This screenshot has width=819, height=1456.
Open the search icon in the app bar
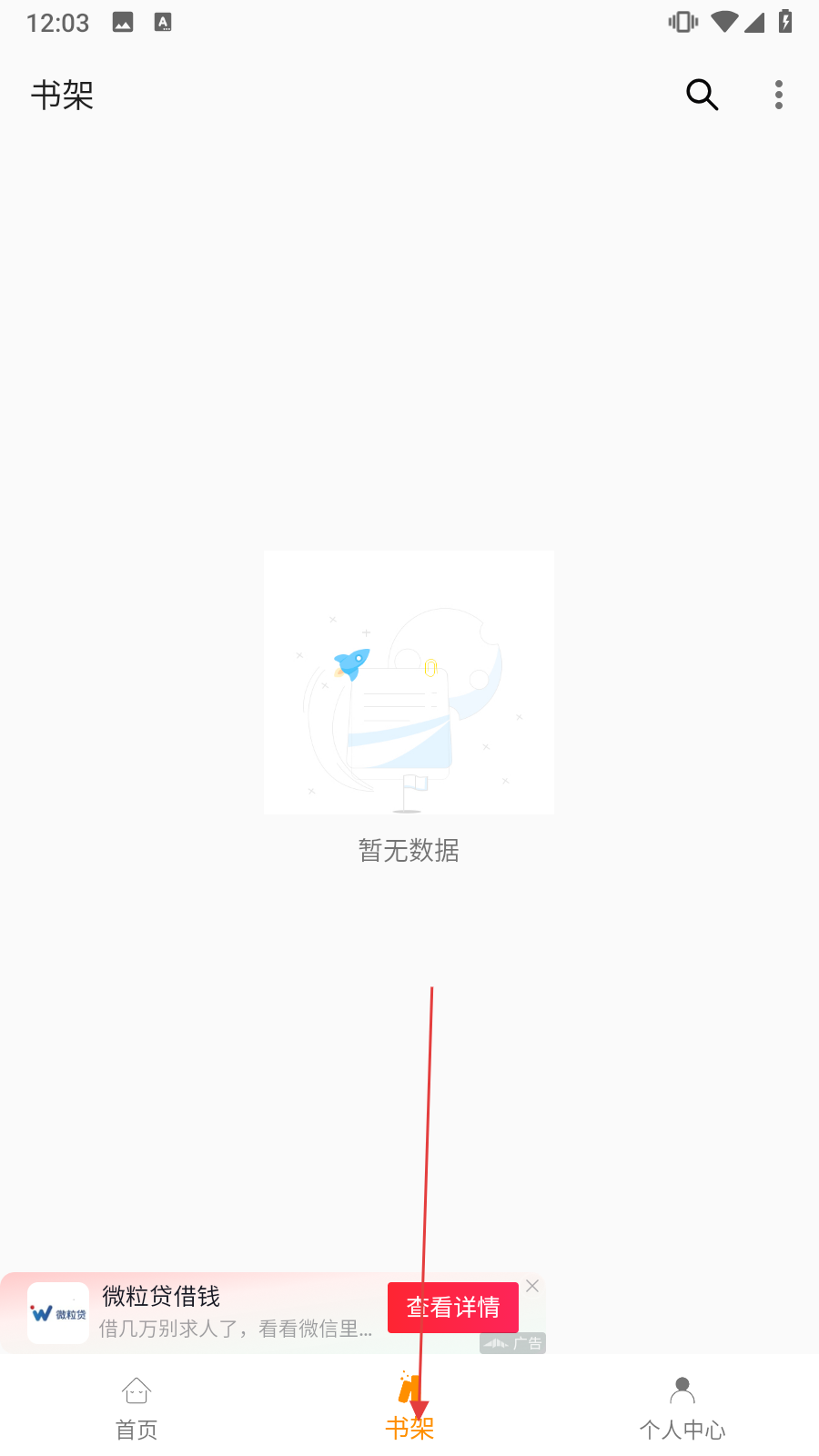[702, 95]
